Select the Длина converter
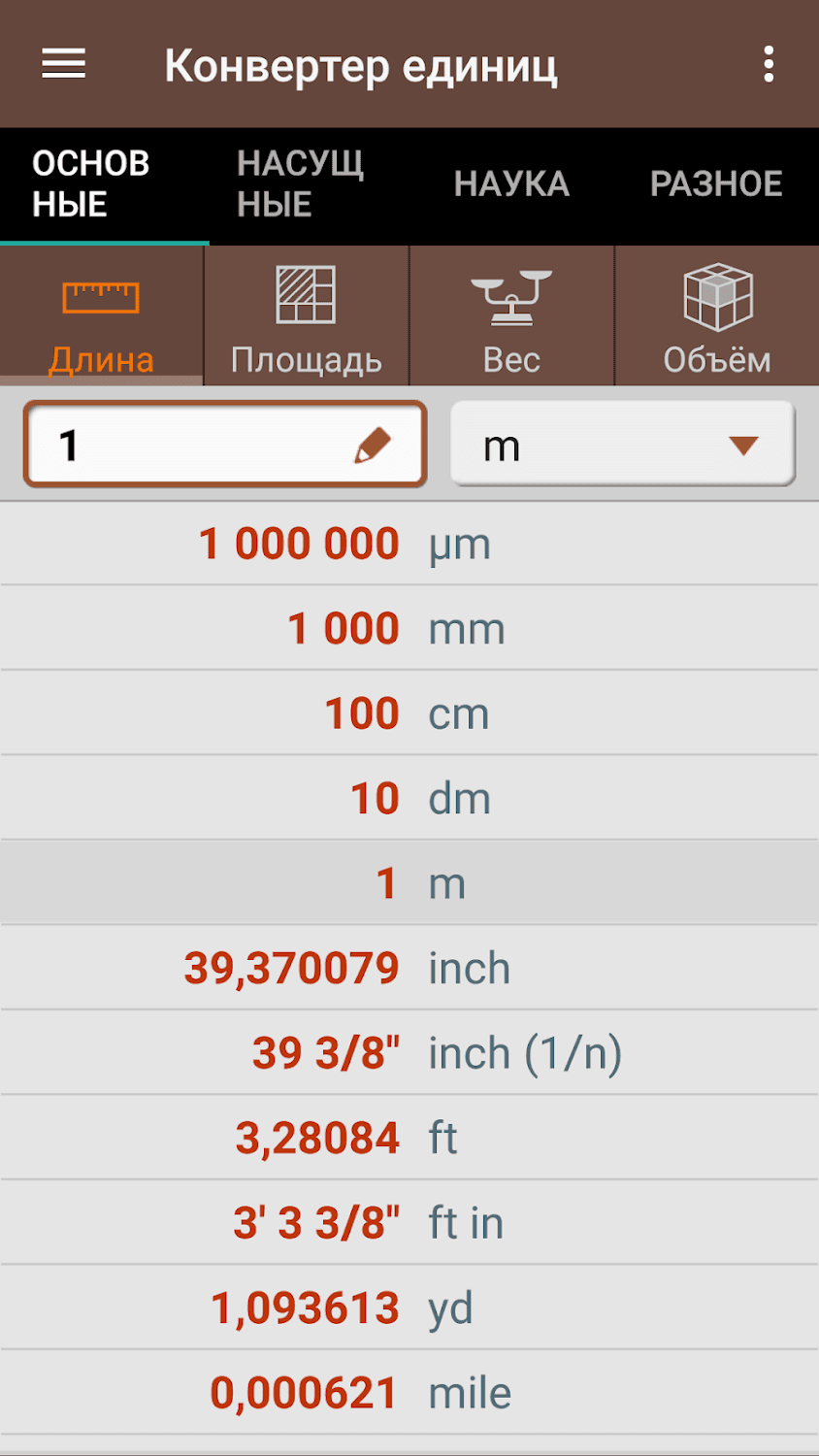 tap(101, 316)
